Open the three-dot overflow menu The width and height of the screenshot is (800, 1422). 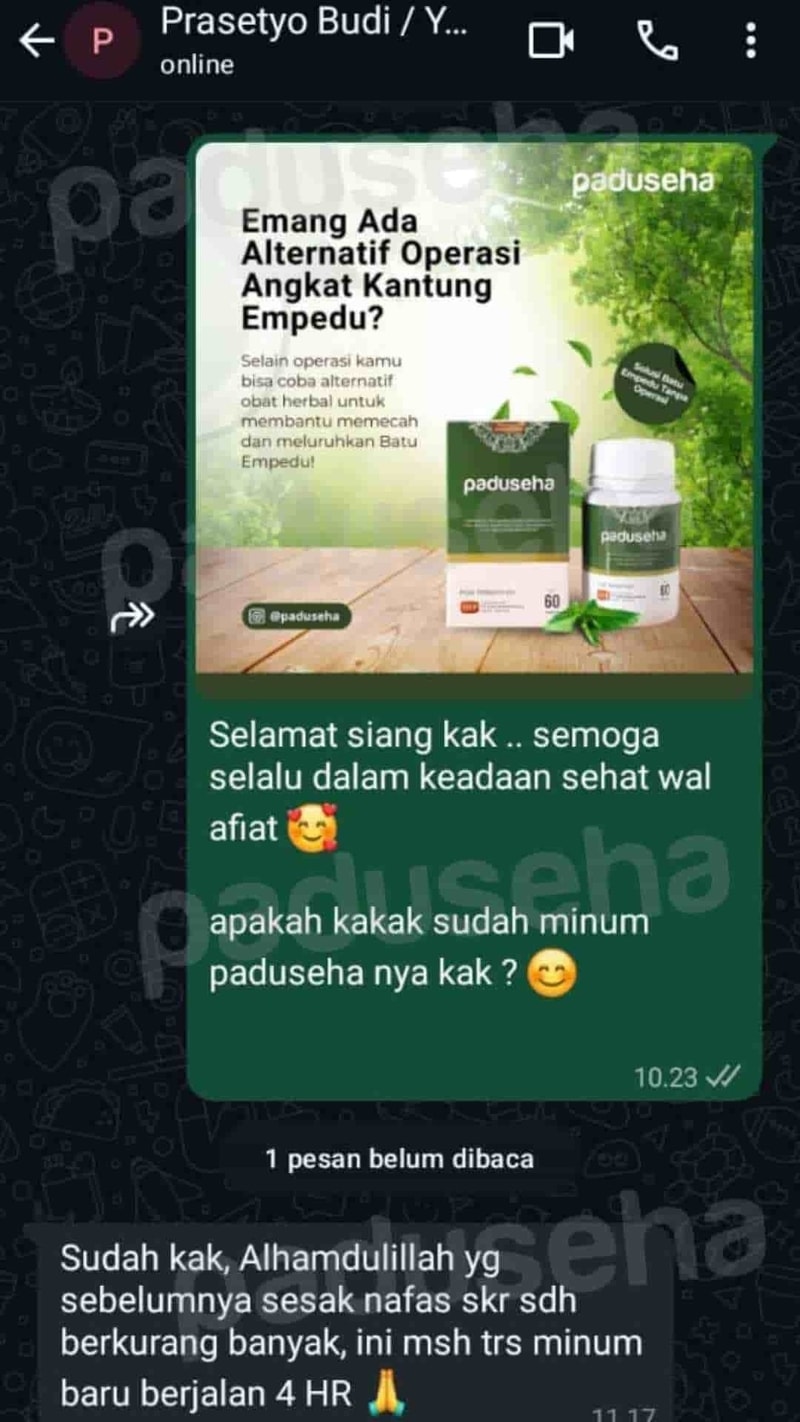751,42
